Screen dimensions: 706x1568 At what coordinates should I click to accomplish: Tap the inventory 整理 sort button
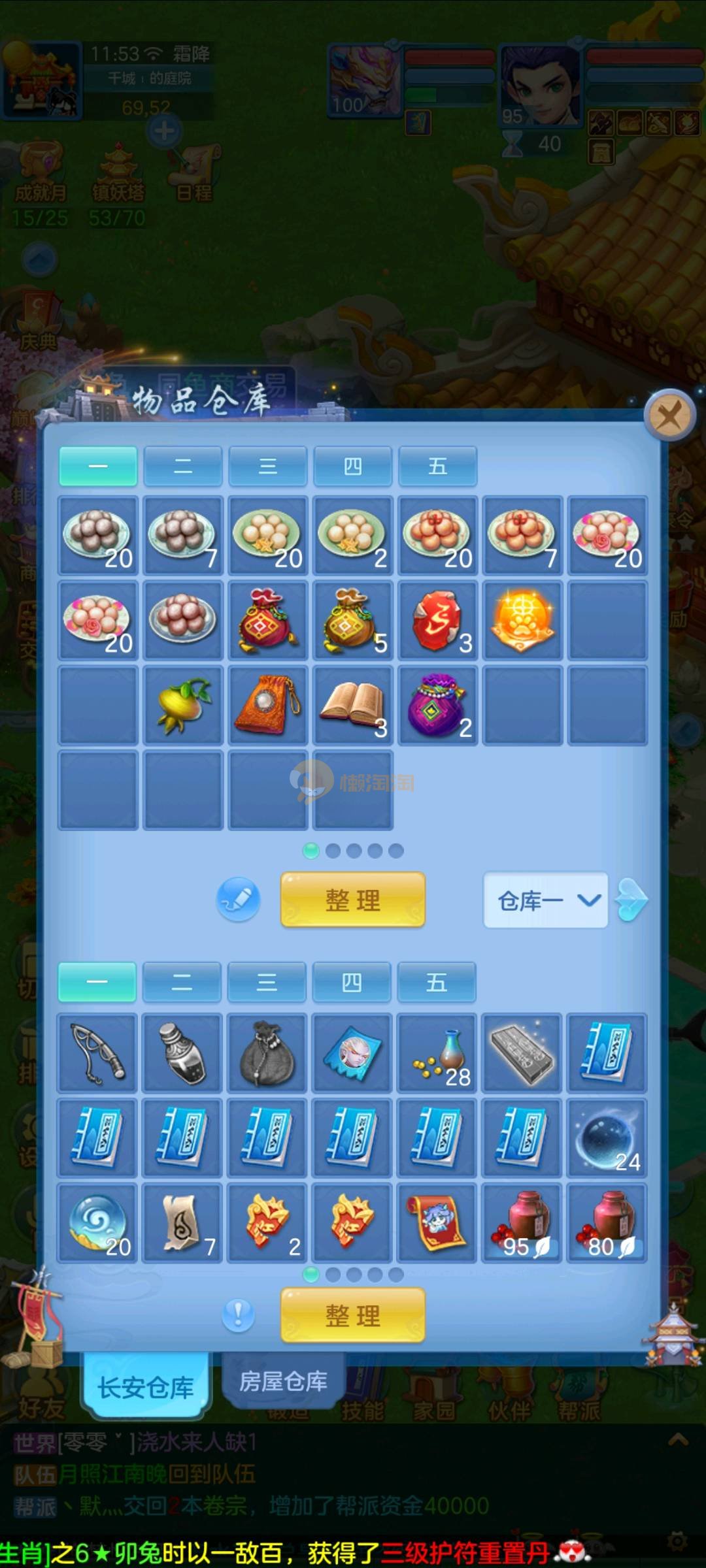point(352,1315)
